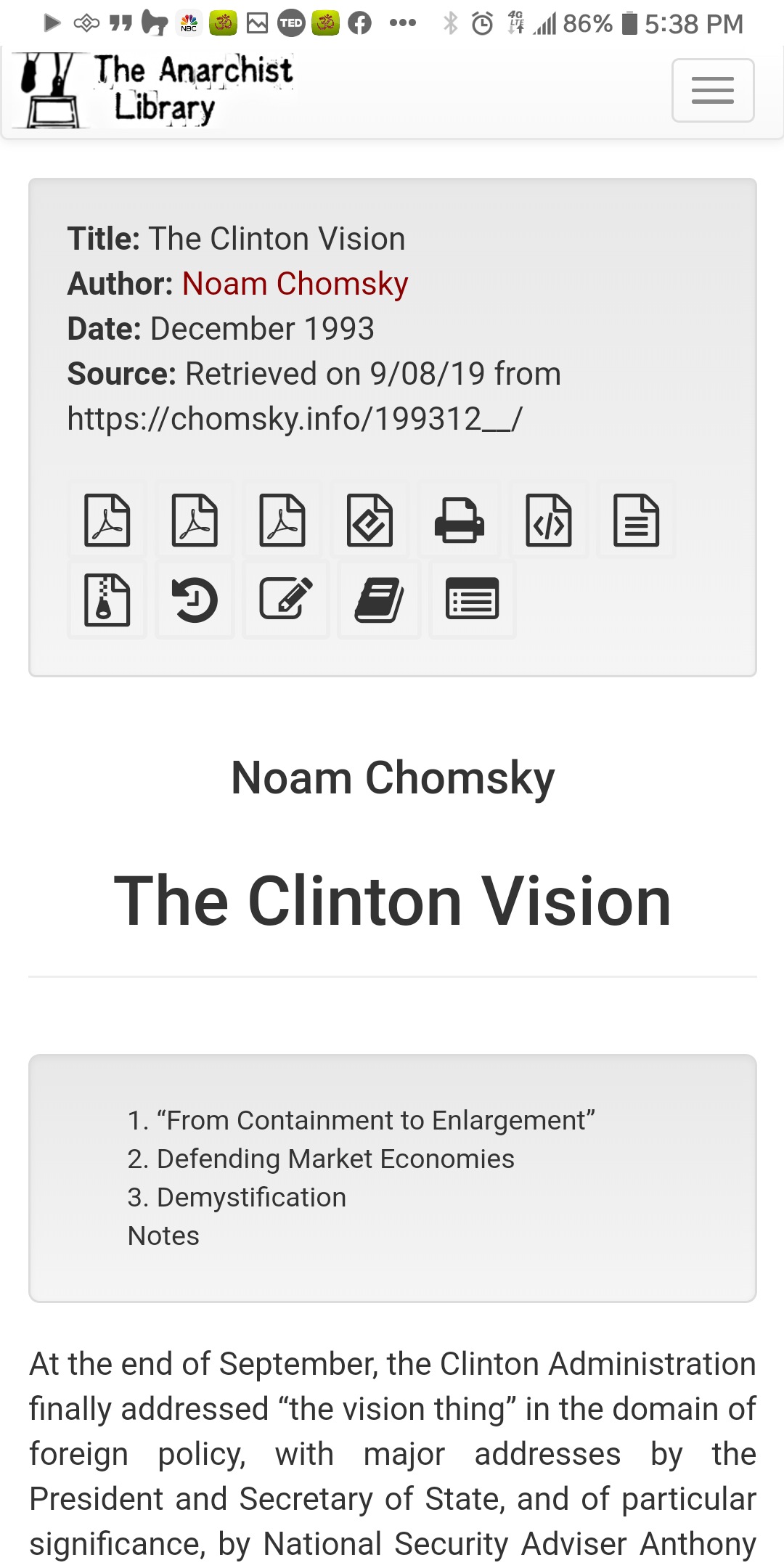The width and height of the screenshot is (784, 1568).
Task: Tap the pencil edit icon
Action: coord(286,600)
